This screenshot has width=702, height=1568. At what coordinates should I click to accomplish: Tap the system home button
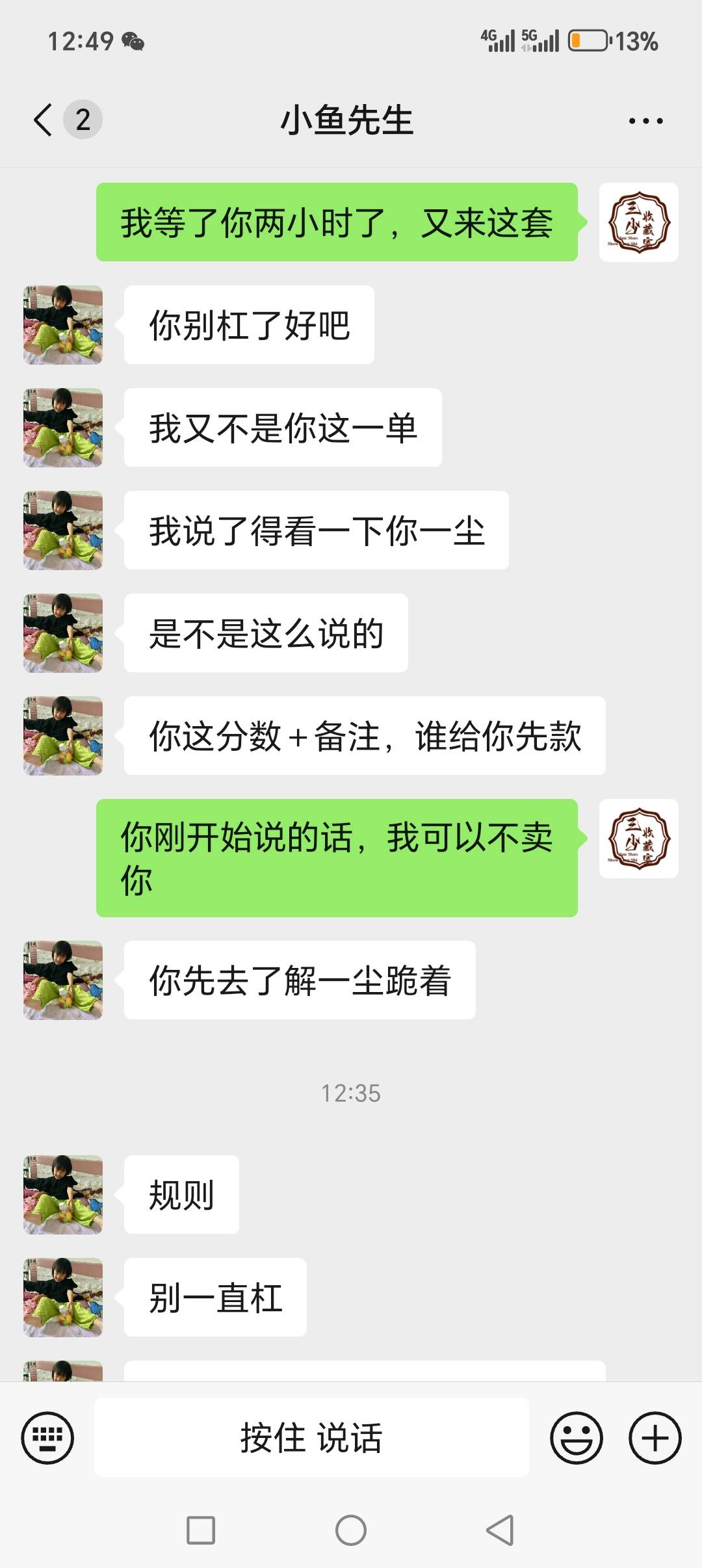pos(350,1530)
